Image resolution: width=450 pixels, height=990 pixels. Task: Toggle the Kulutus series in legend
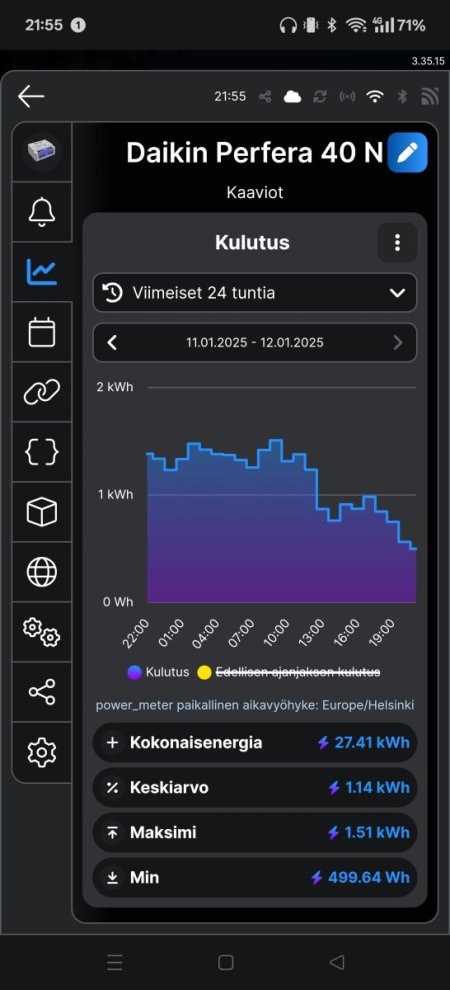158,672
